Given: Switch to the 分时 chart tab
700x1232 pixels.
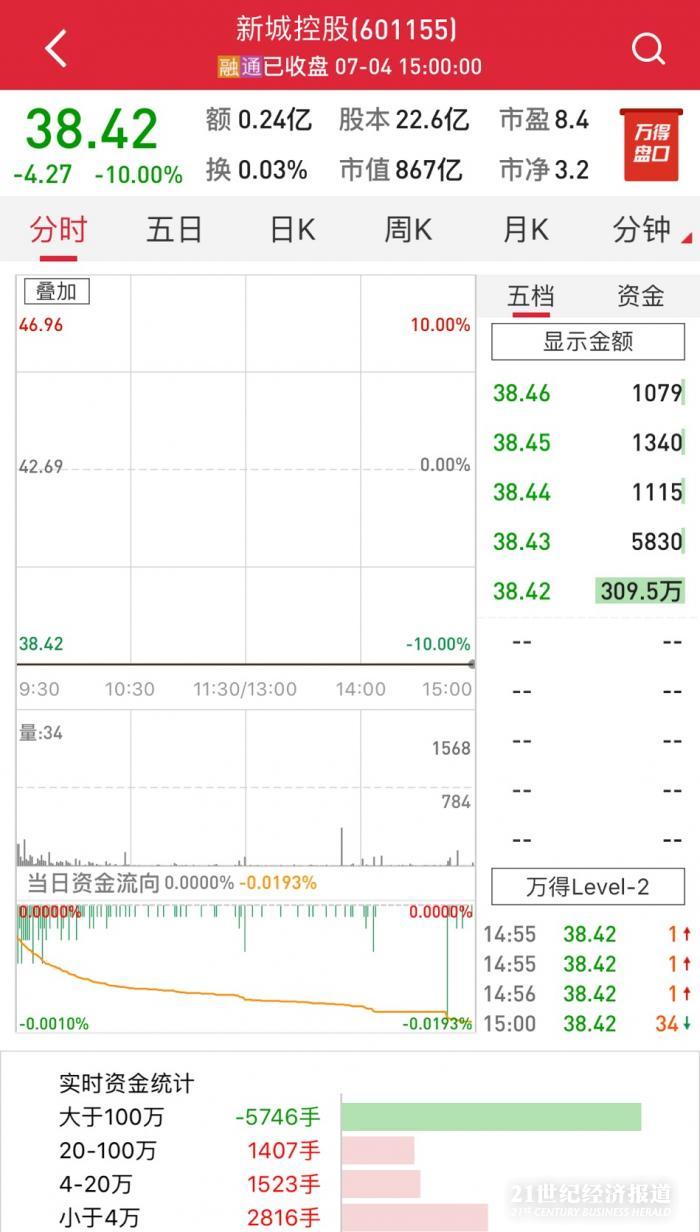Looking at the screenshot, I should point(58,230).
